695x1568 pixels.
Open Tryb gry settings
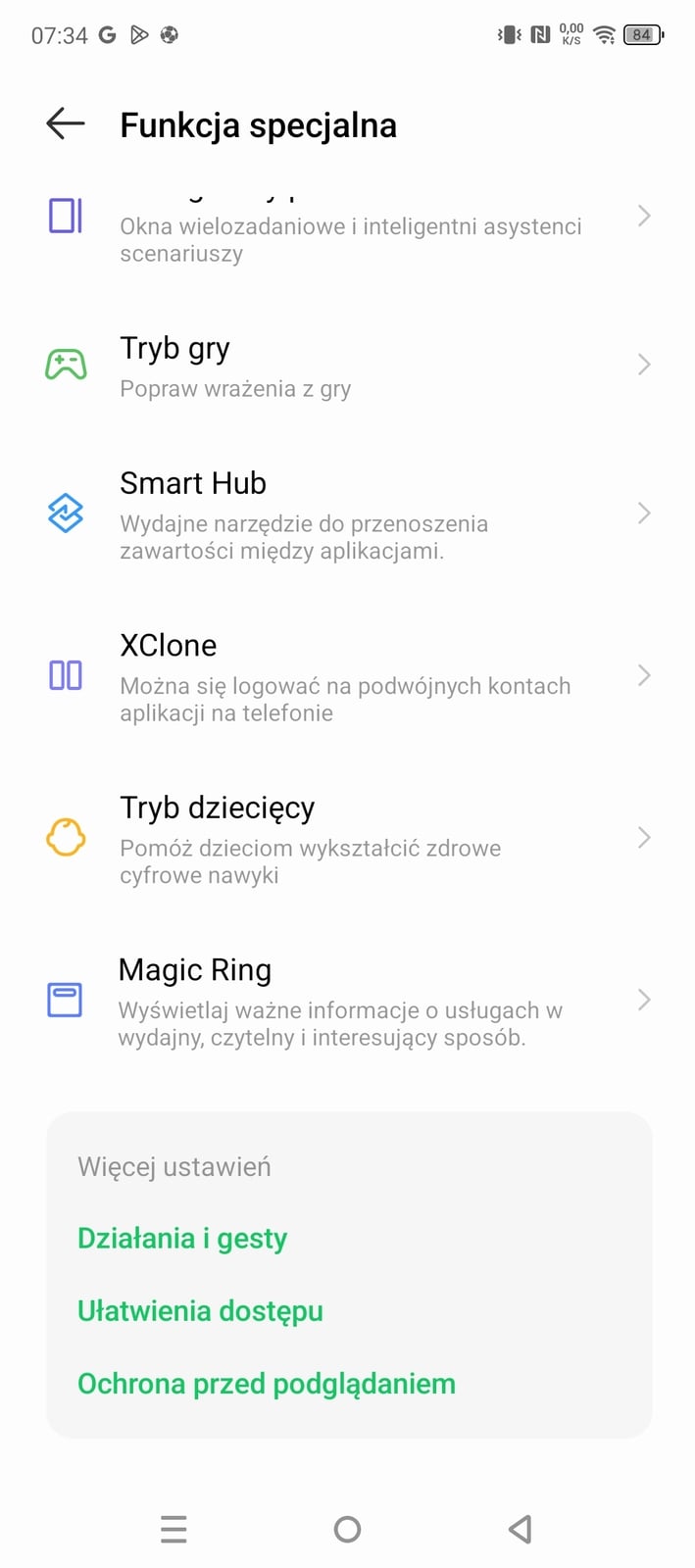point(347,366)
